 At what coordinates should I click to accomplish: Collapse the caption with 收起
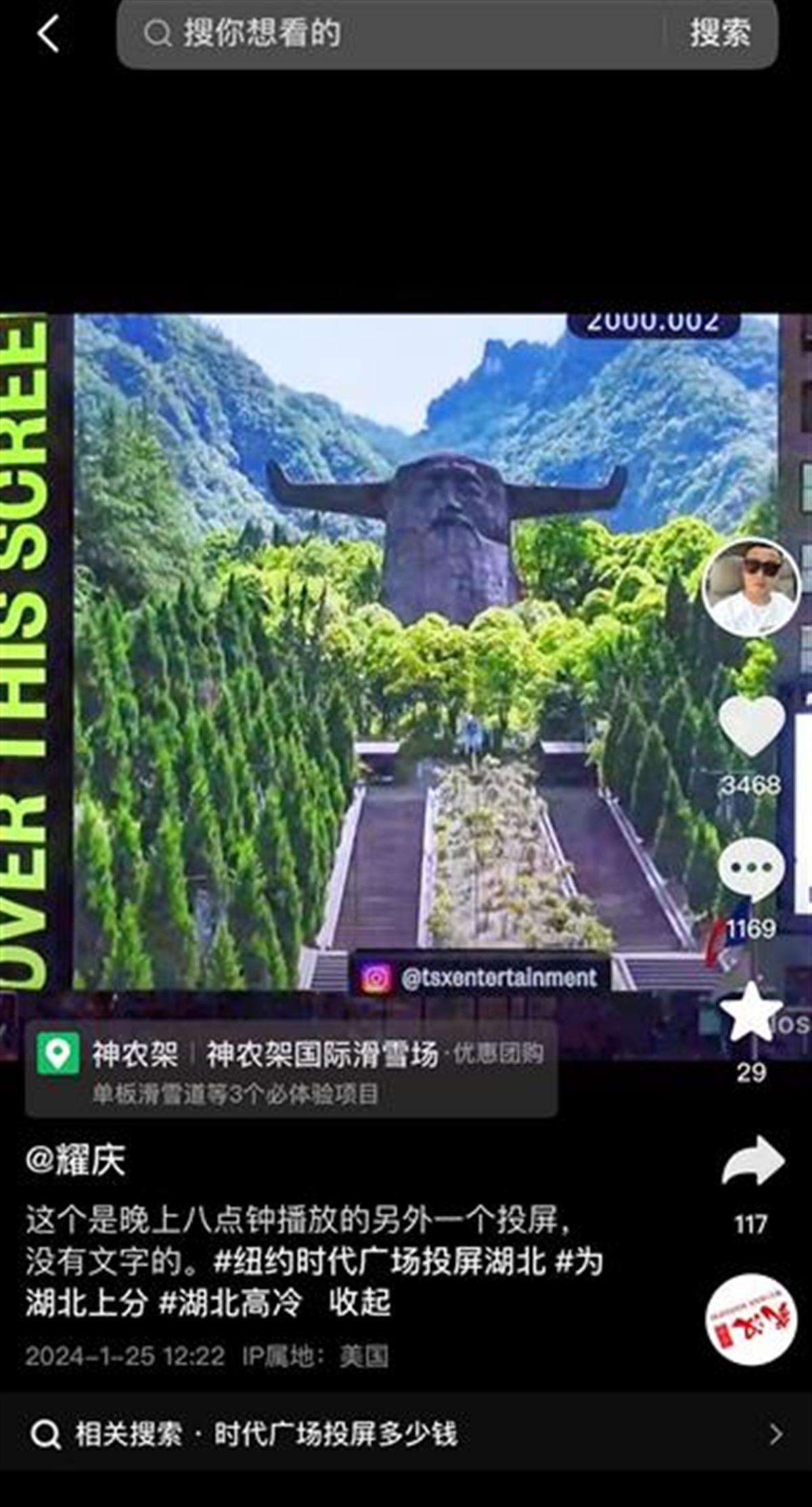(359, 1303)
